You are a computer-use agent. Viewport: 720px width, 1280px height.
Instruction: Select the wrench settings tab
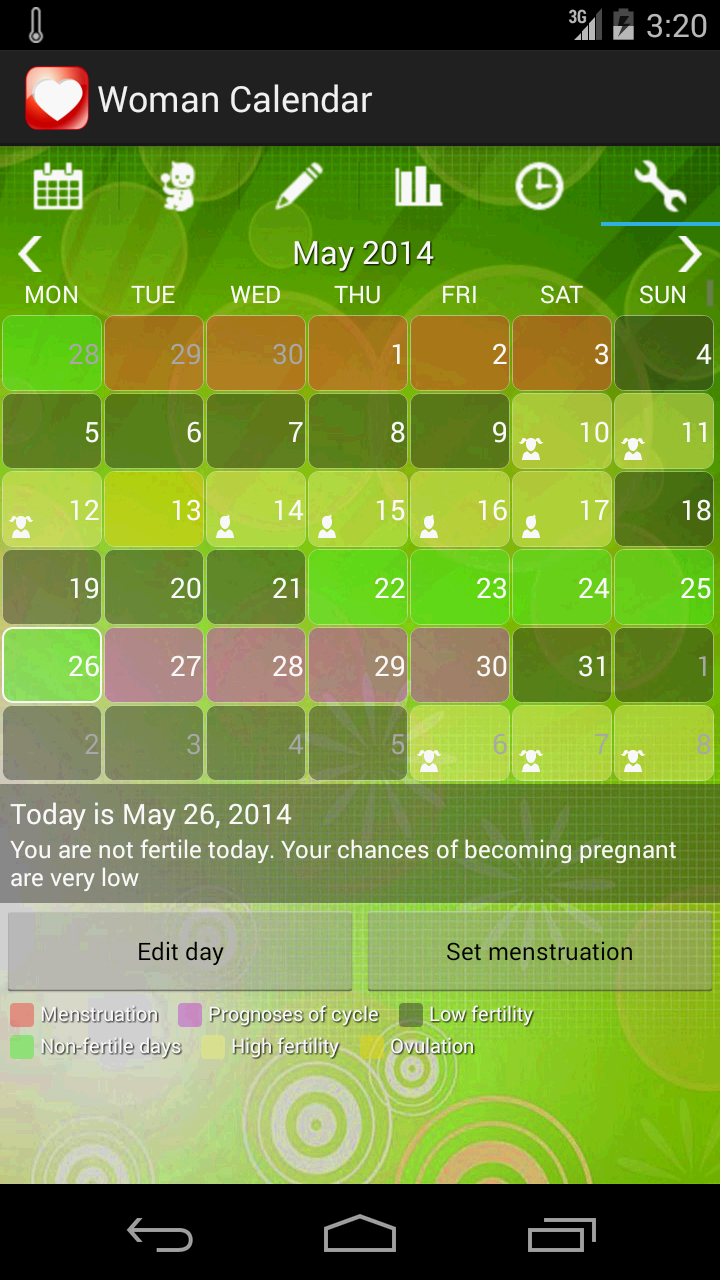[660, 186]
